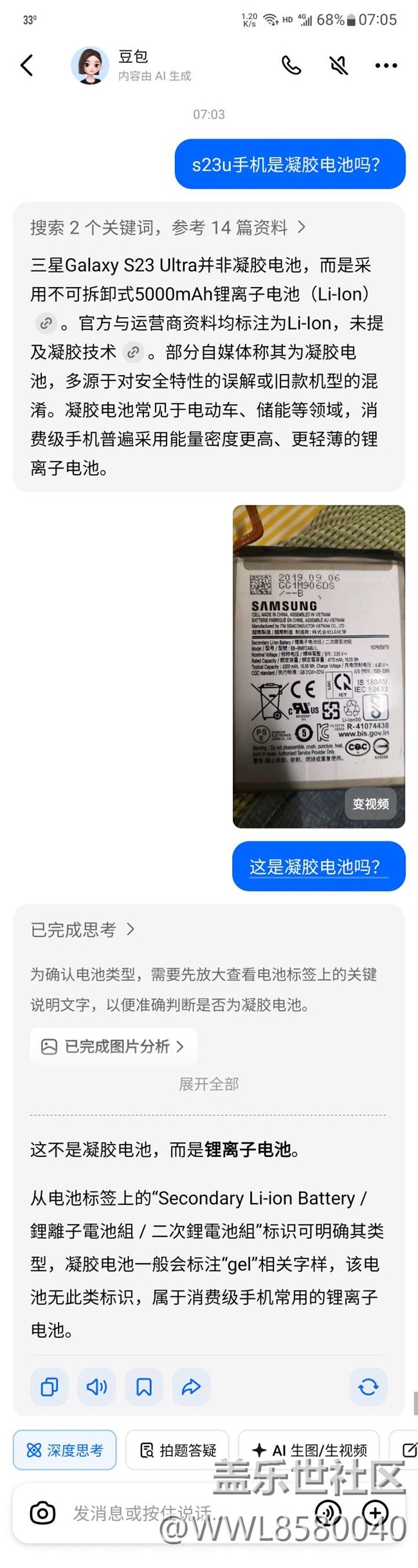Go back from the Doubao chat

click(27, 65)
